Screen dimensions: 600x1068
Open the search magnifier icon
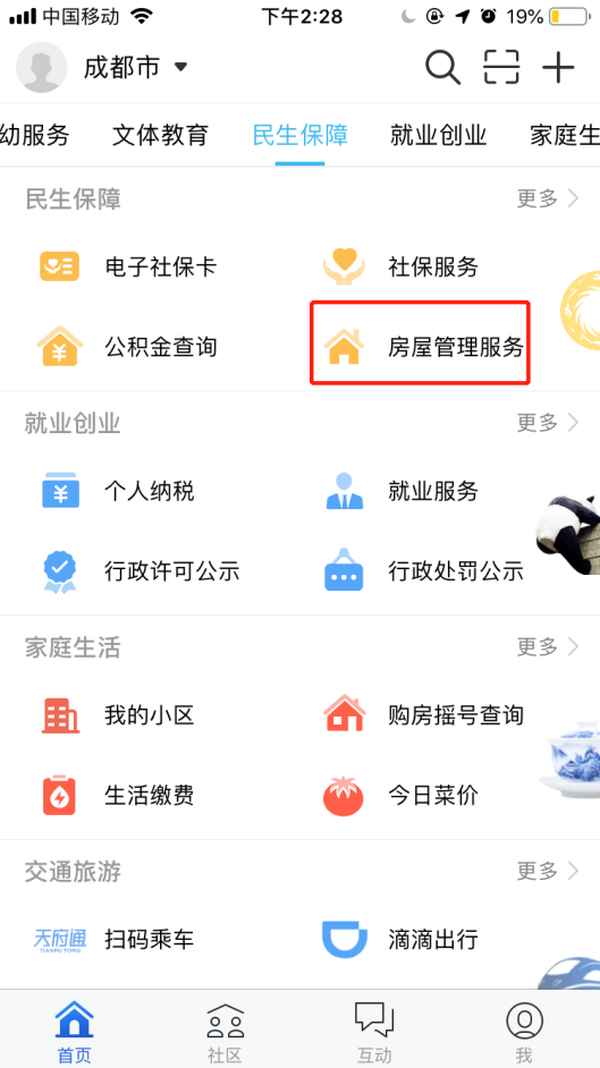[x=442, y=68]
